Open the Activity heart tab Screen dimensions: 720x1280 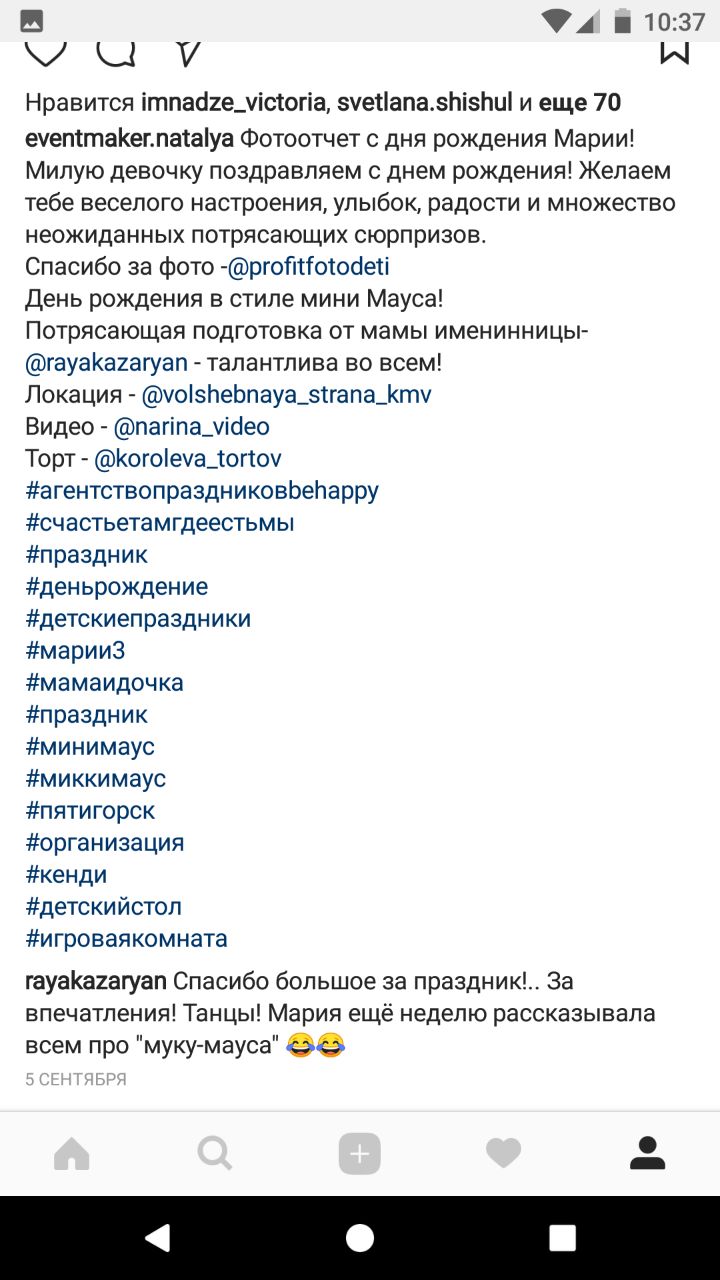(503, 1154)
